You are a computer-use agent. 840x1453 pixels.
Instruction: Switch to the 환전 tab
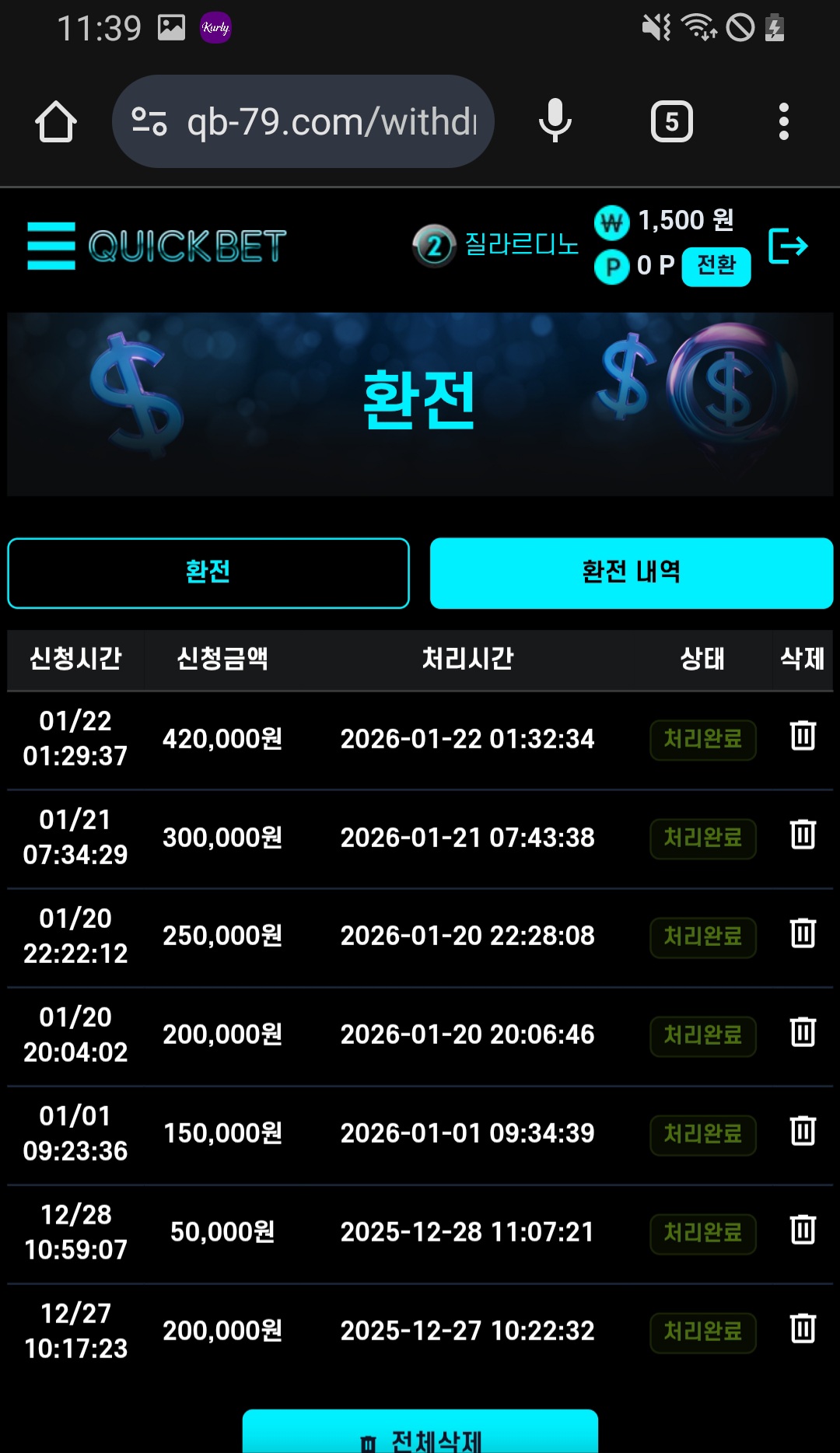[x=208, y=572]
